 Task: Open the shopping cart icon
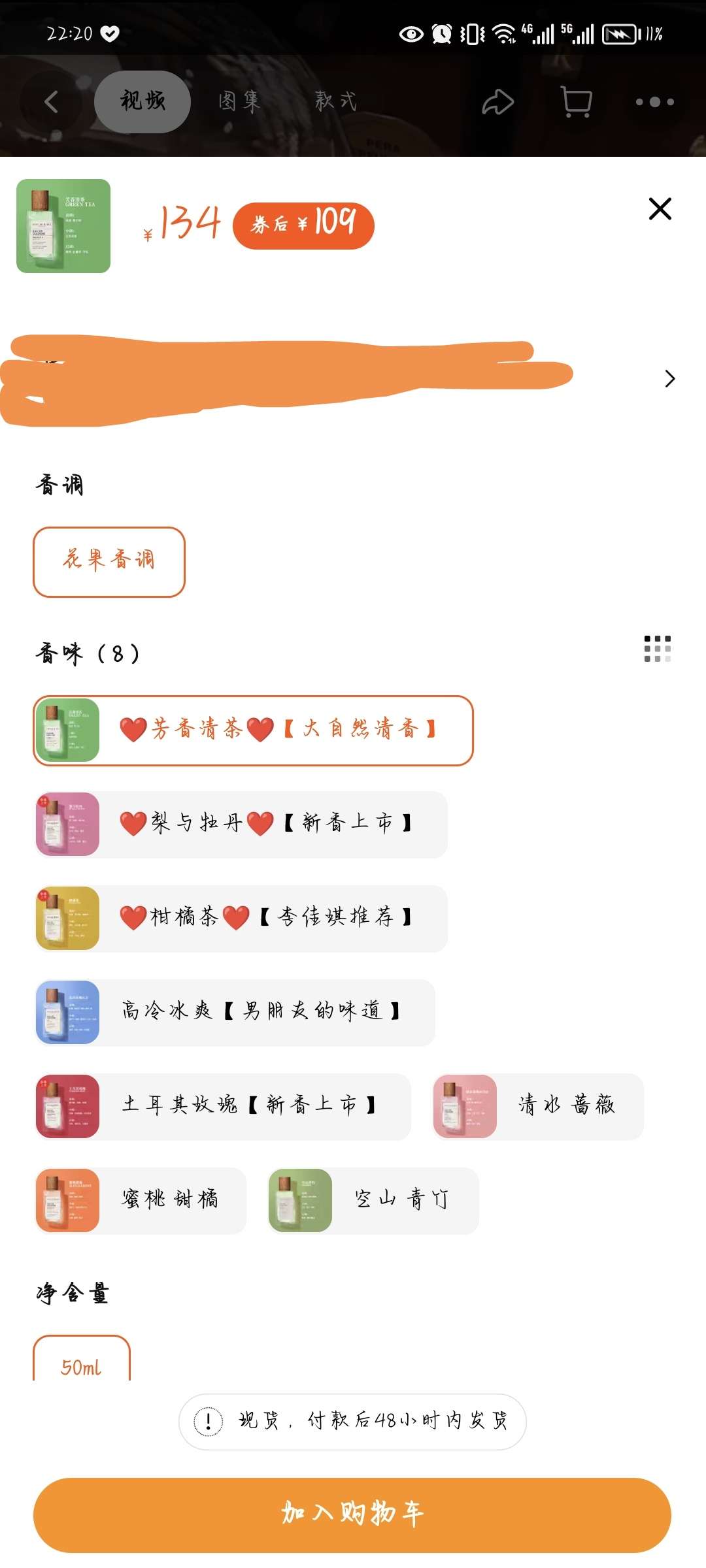pos(577,102)
